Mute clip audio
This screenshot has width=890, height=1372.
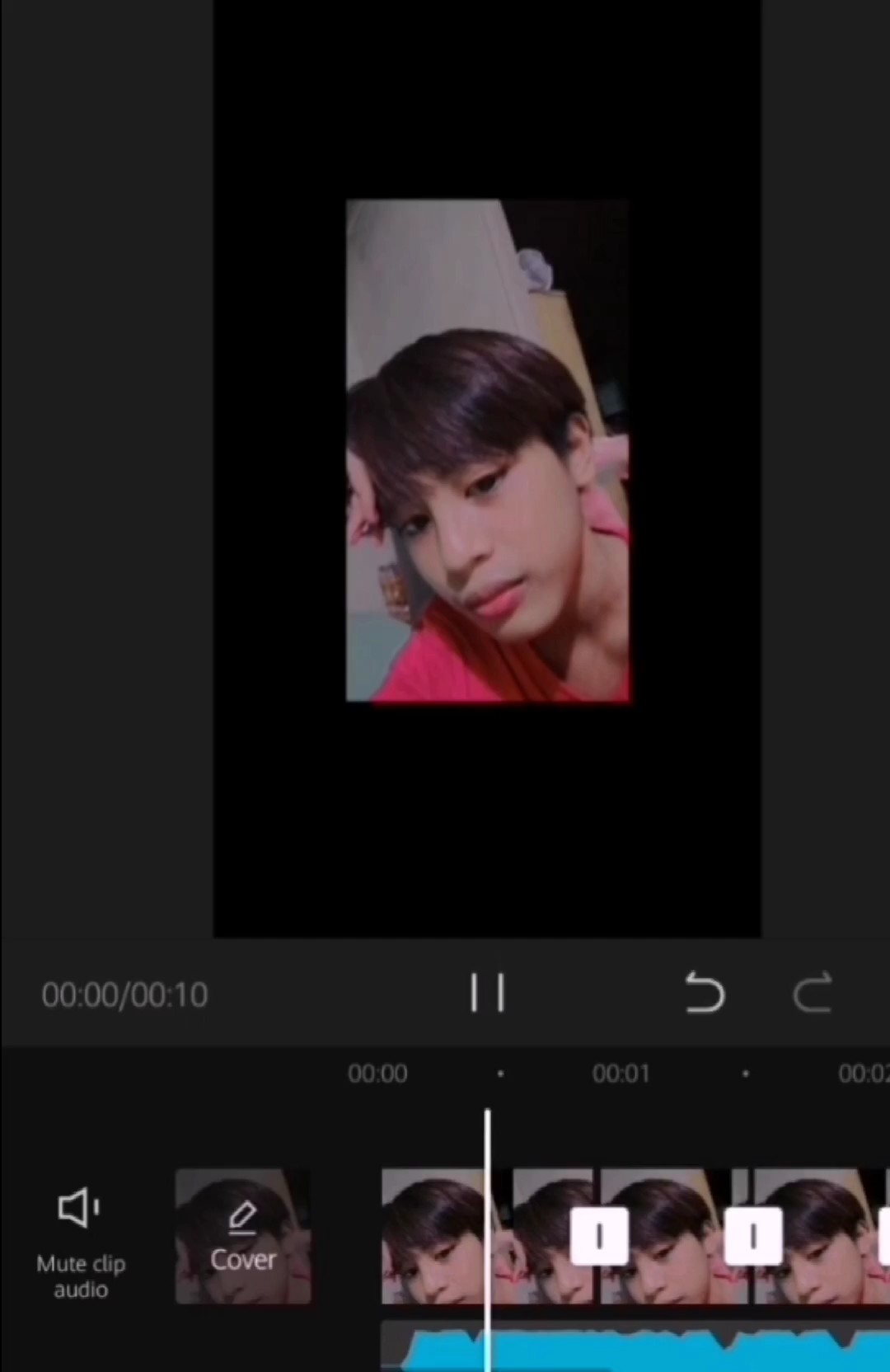pyautogui.click(x=80, y=1243)
